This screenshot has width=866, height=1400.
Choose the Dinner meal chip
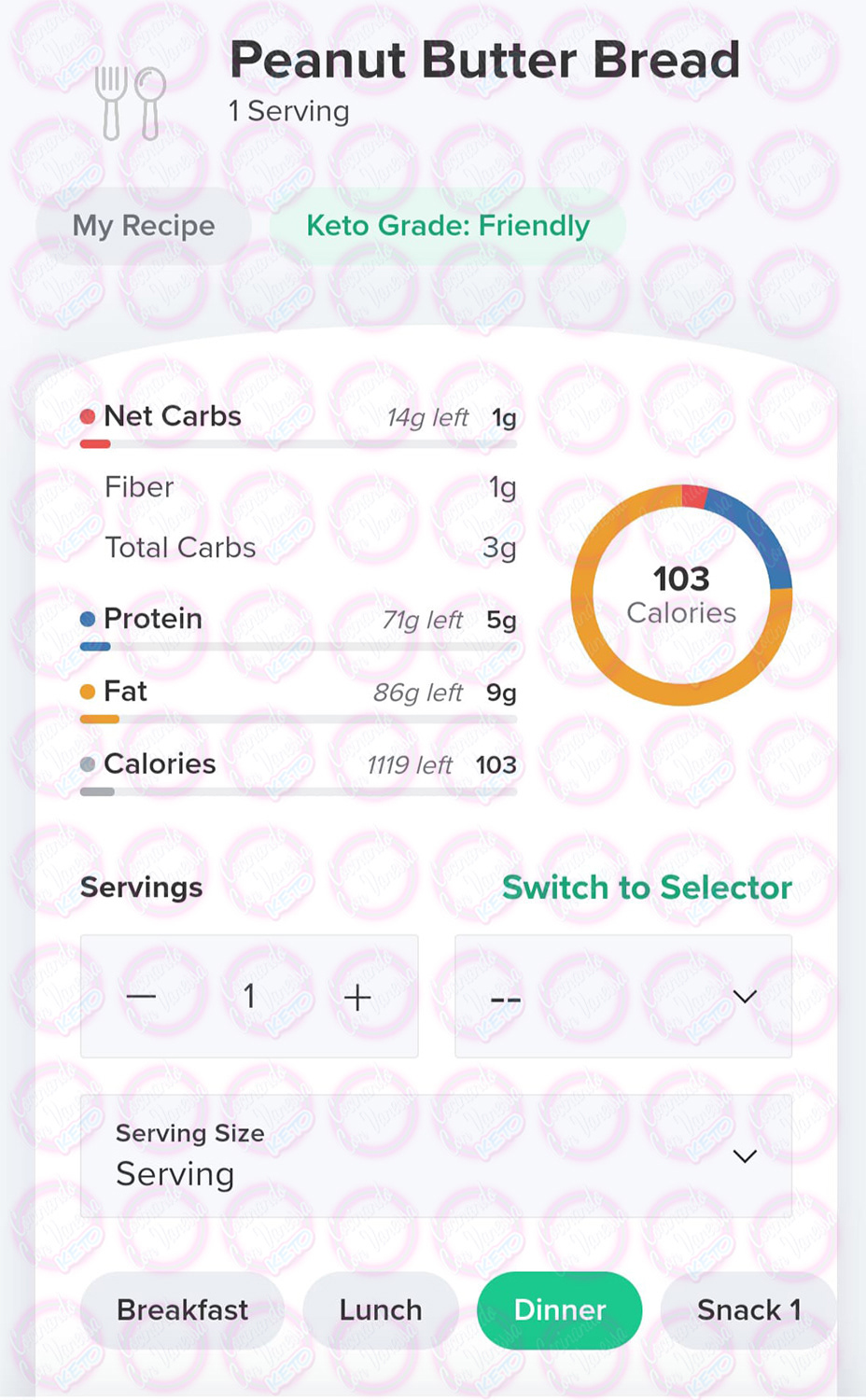[x=560, y=1310]
